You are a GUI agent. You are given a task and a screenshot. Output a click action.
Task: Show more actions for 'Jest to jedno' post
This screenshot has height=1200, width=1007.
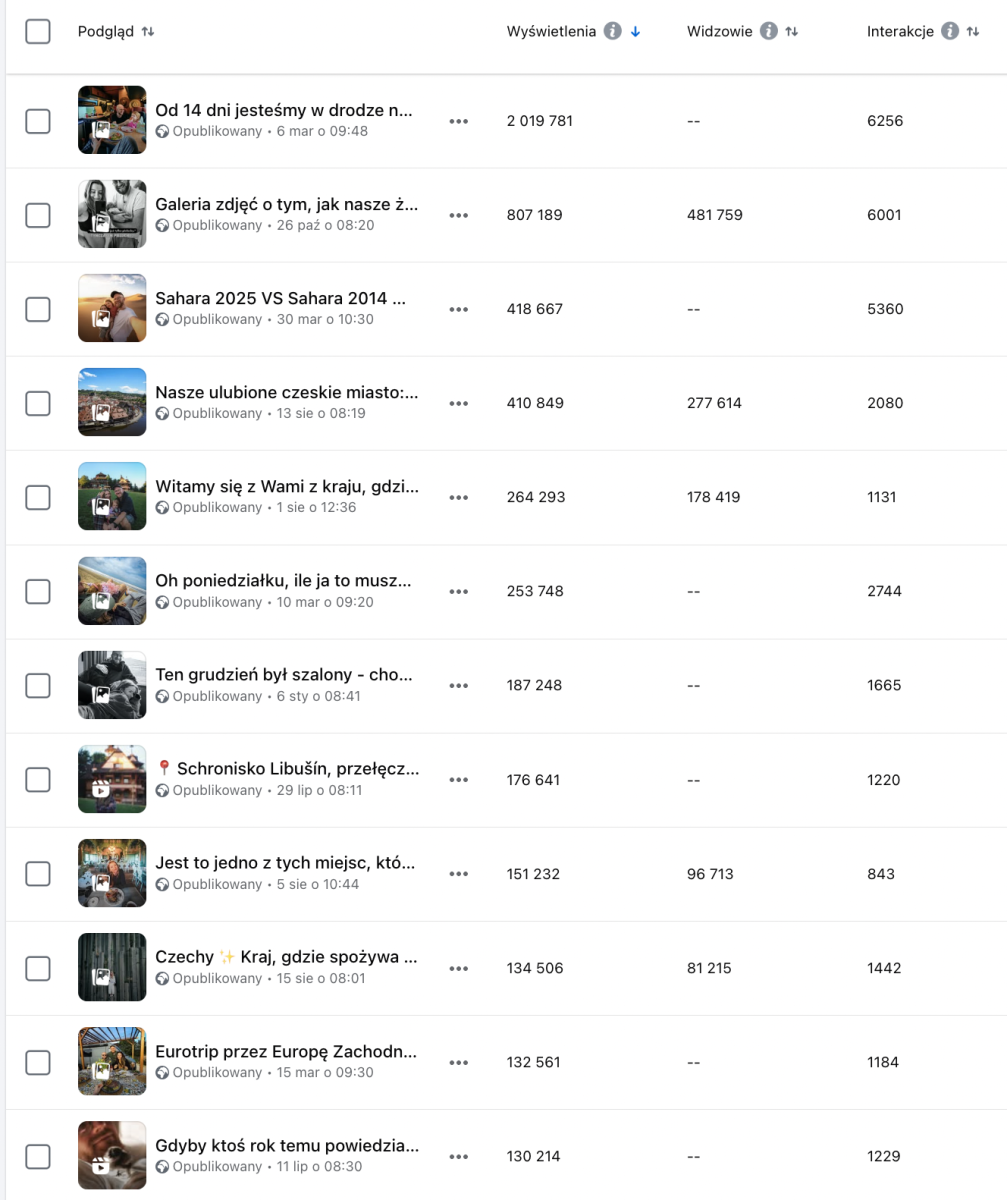(x=459, y=874)
